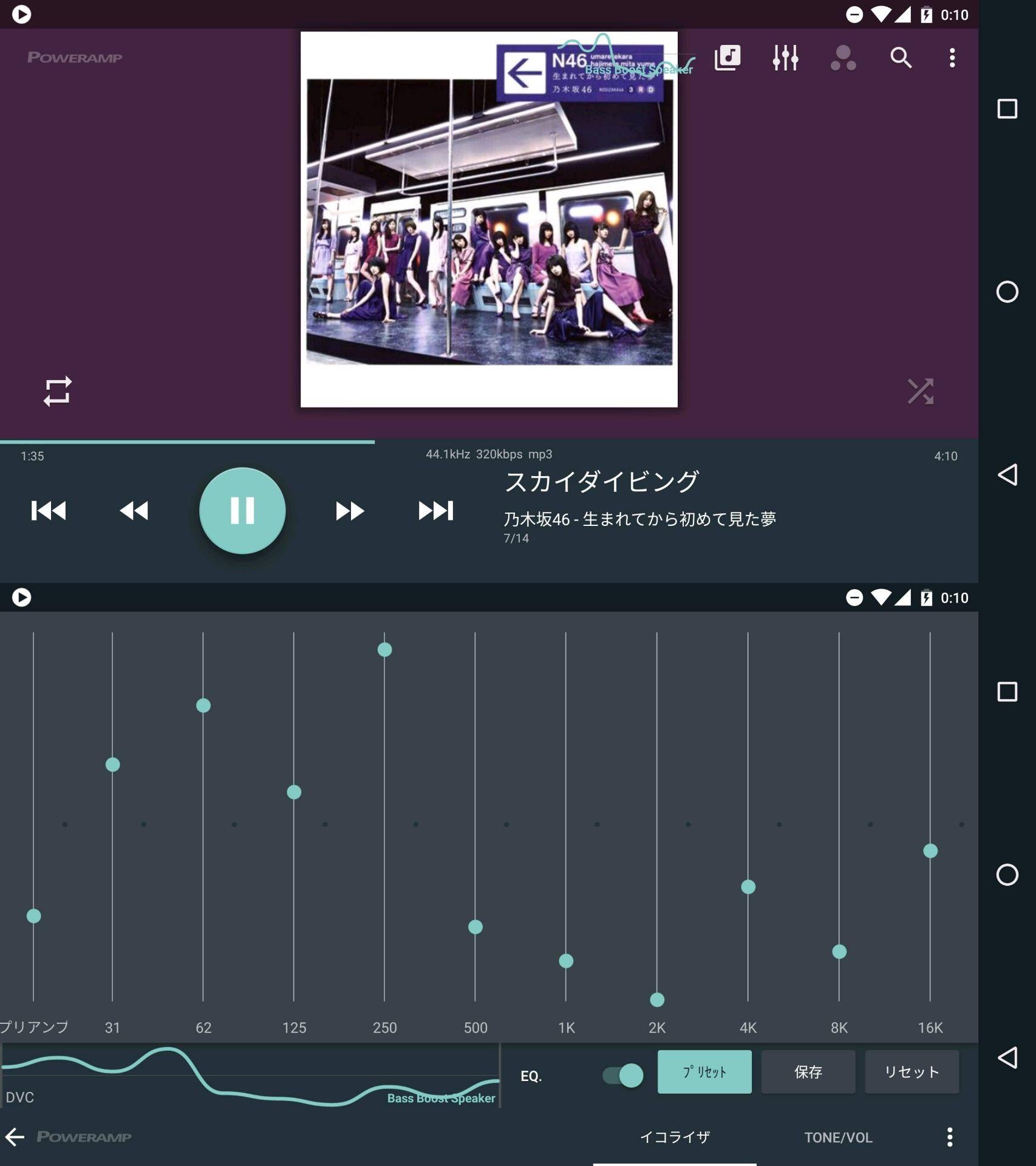Save the equalizer preset with 保存

tap(808, 1072)
